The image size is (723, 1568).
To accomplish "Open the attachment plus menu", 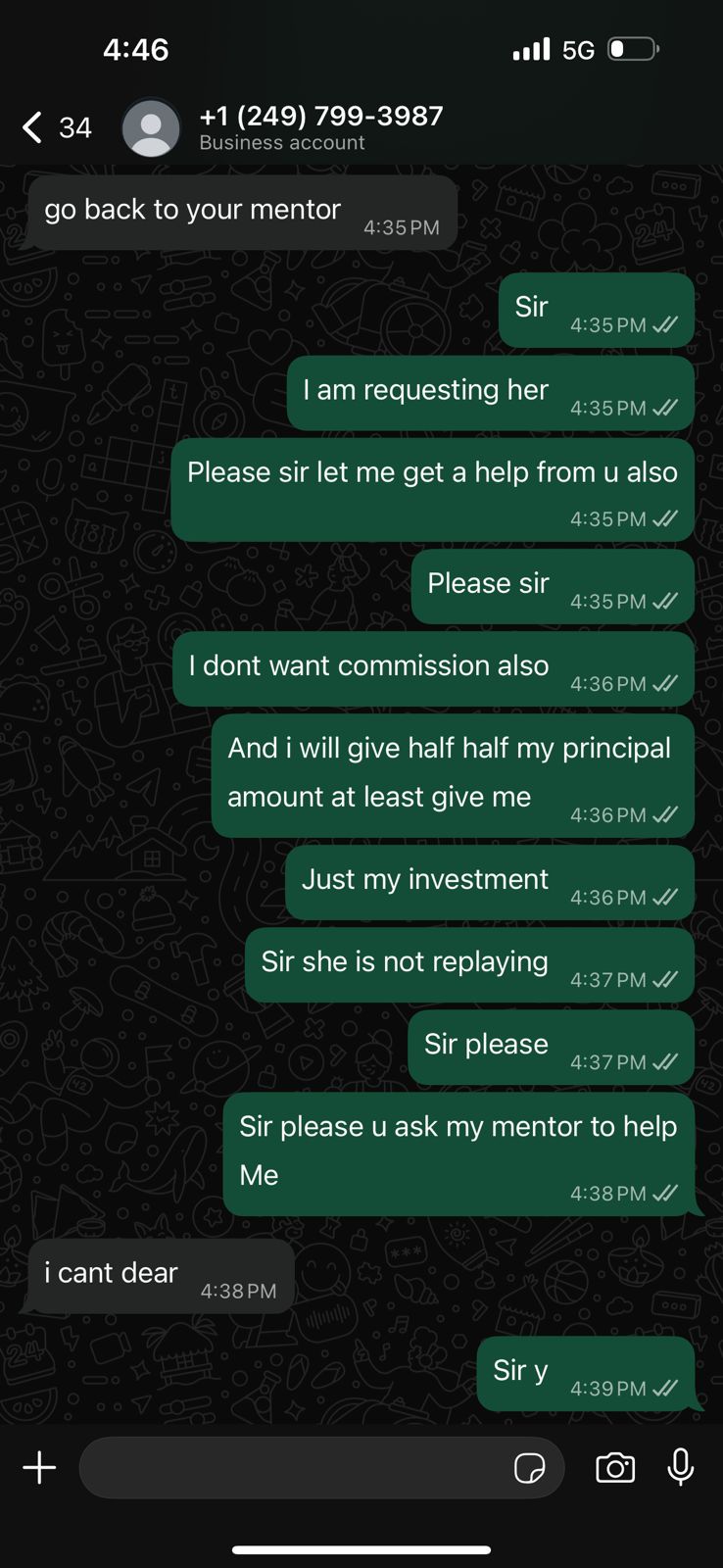I will 39,1467.
